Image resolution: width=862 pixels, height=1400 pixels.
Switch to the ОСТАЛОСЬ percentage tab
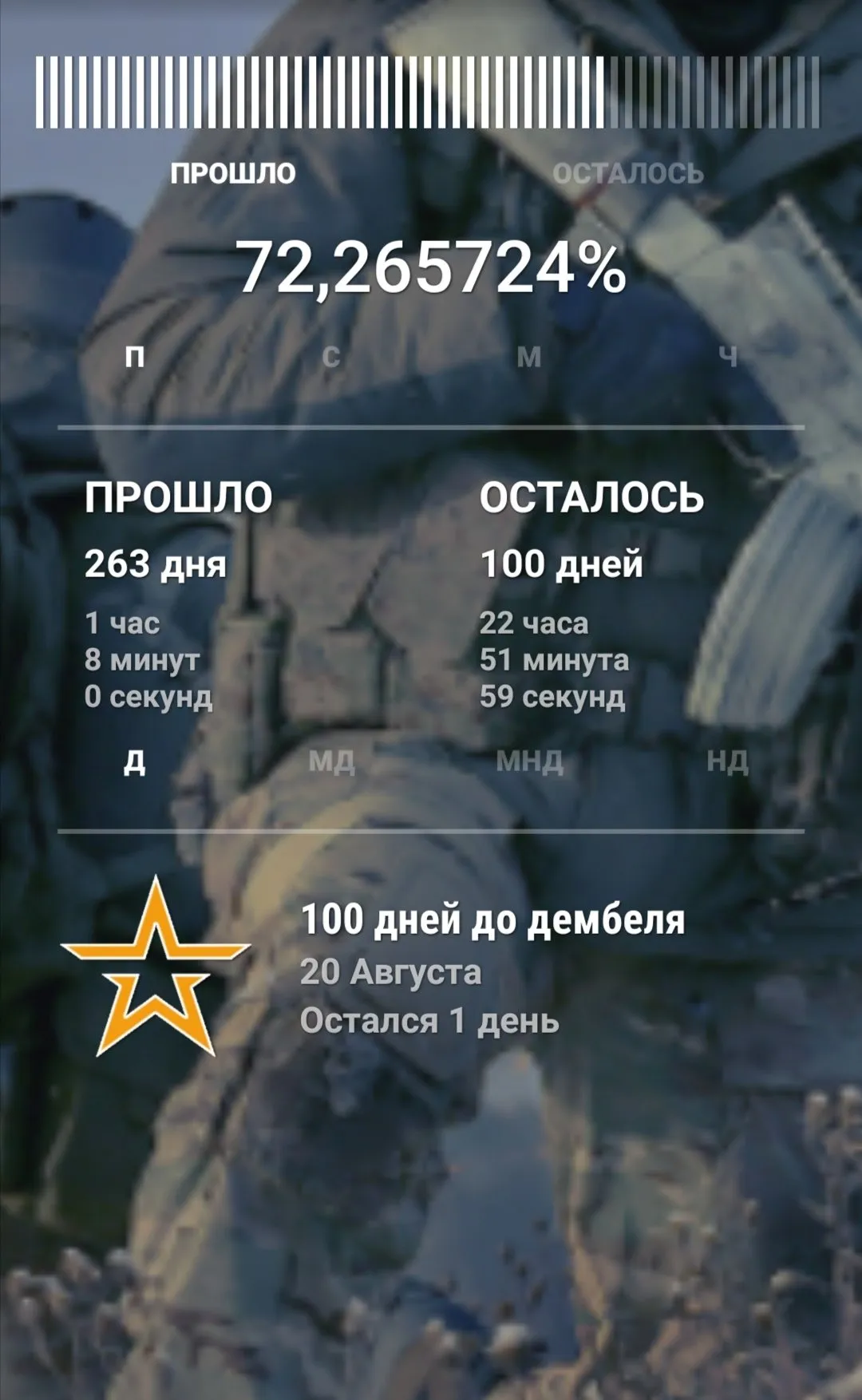(628, 173)
